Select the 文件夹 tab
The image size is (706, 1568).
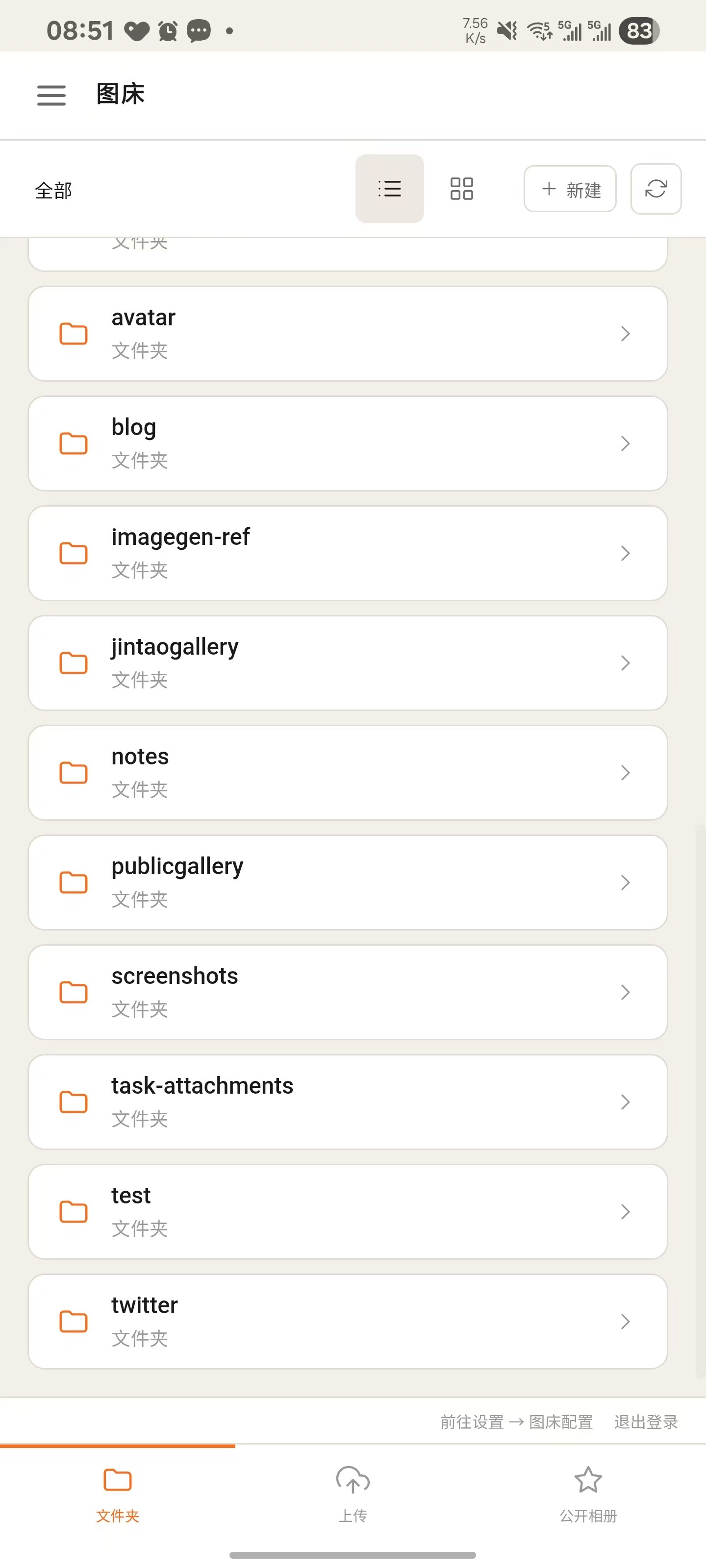pos(118,1495)
